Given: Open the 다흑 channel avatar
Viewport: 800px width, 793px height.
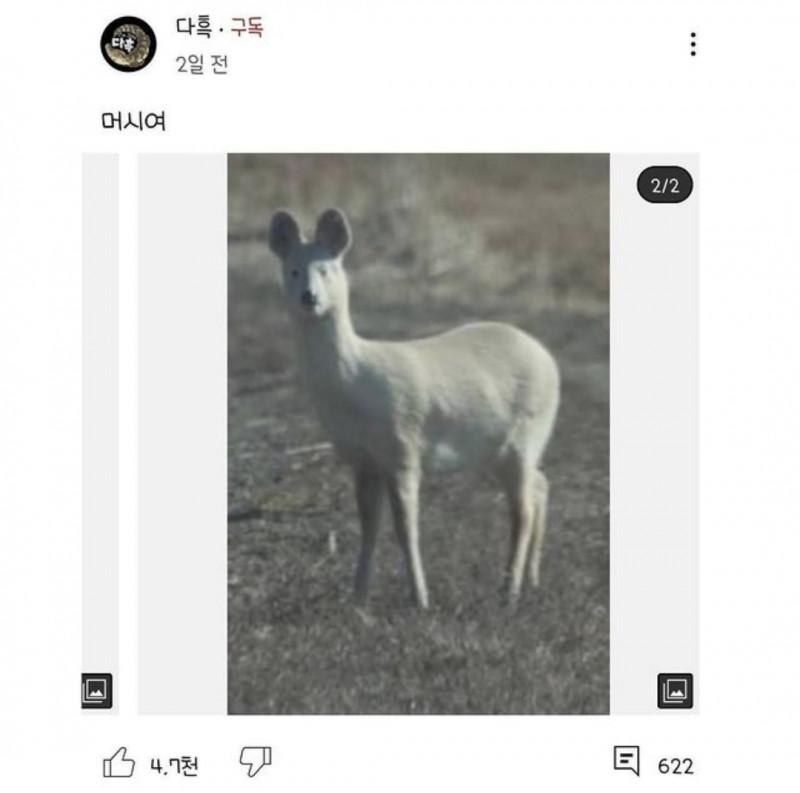Looking at the screenshot, I should click(x=128, y=44).
